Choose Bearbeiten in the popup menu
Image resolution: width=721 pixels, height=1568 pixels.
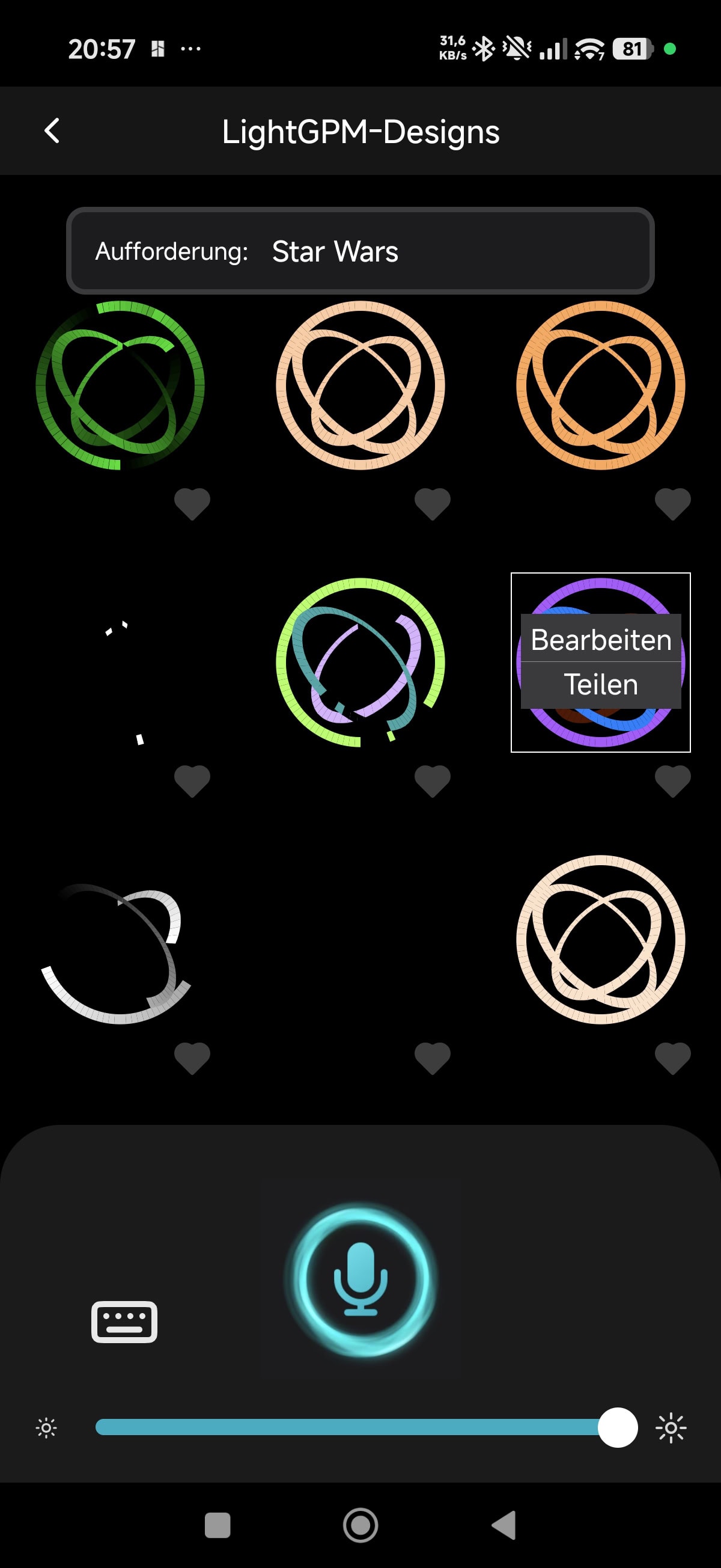pyautogui.click(x=600, y=639)
